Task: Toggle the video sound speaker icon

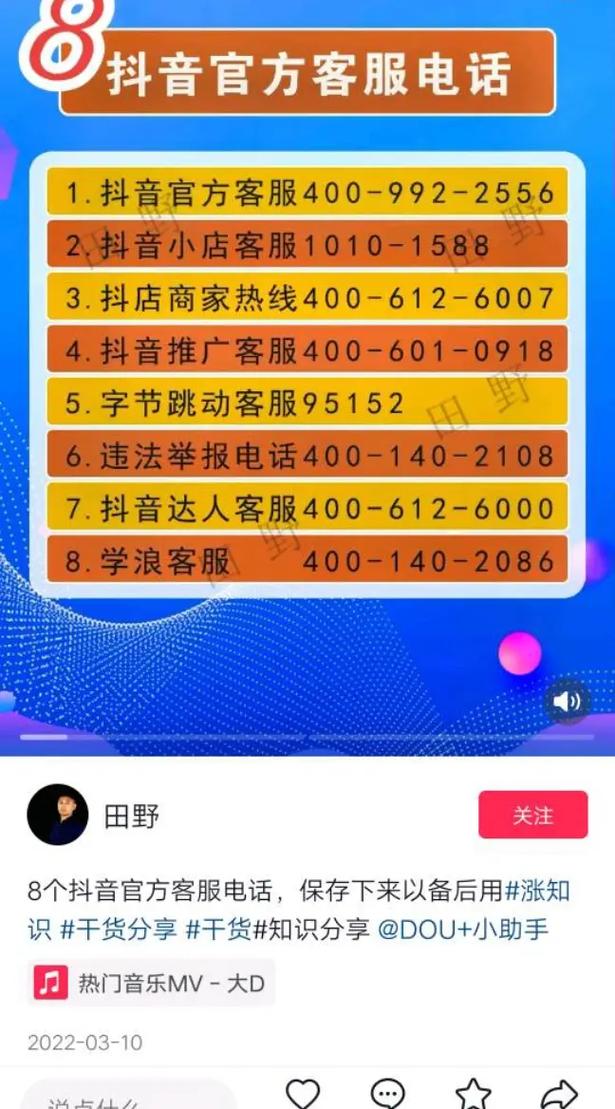Action: pos(566,701)
